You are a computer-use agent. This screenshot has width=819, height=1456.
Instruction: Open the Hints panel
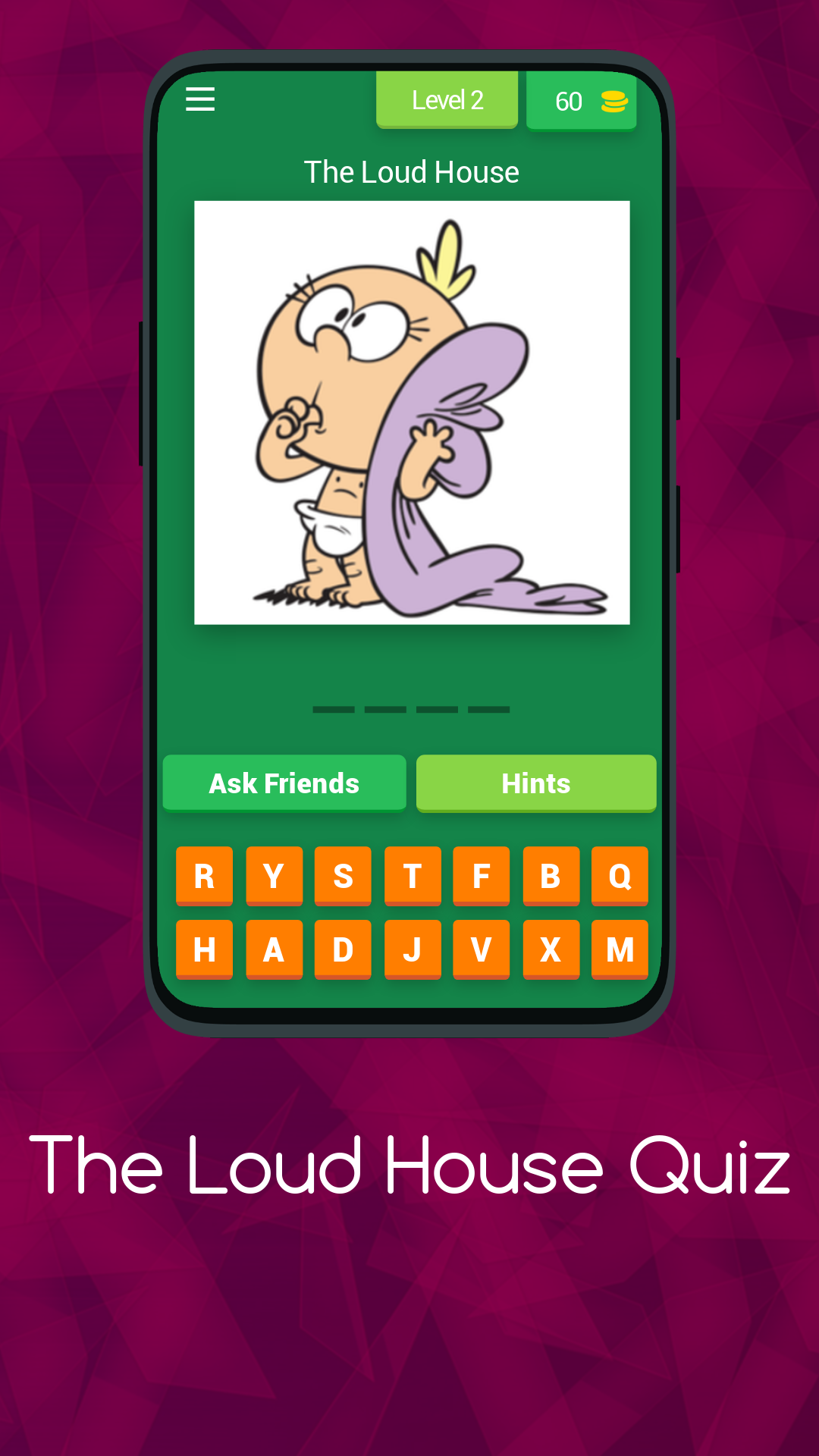click(x=535, y=783)
